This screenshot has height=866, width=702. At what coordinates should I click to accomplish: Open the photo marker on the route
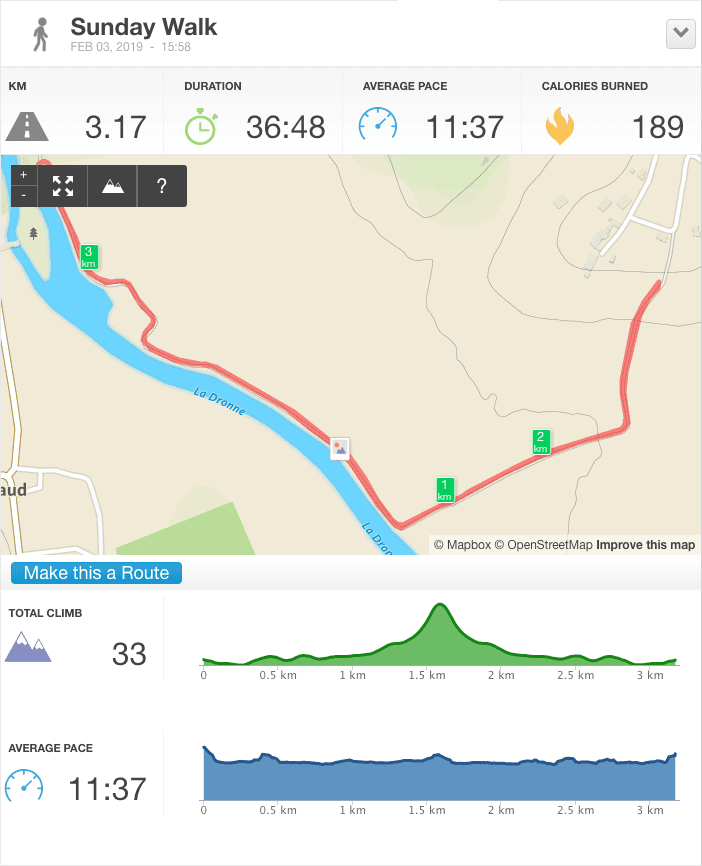340,448
